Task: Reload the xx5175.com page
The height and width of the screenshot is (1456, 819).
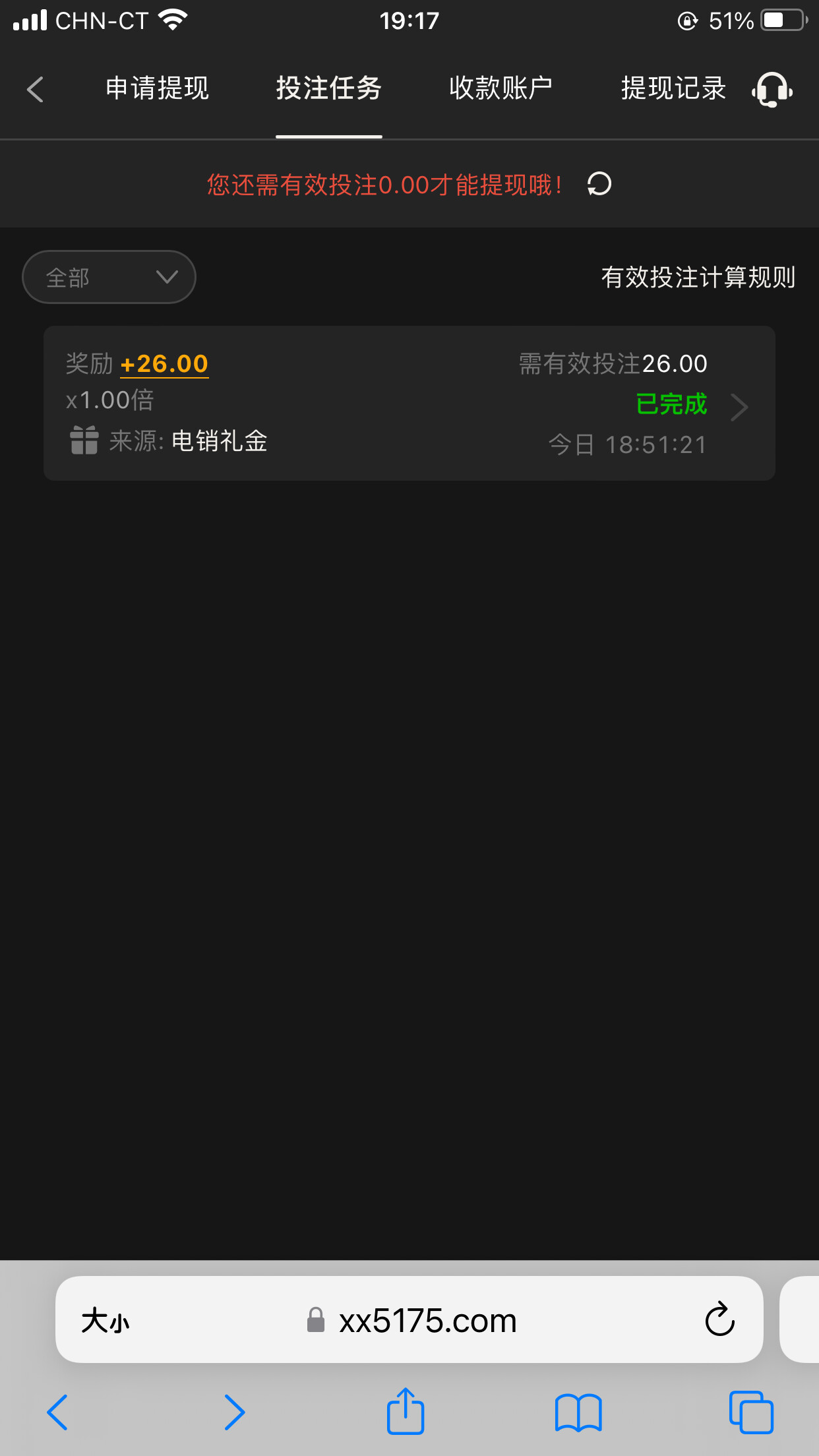Action: point(719,1319)
